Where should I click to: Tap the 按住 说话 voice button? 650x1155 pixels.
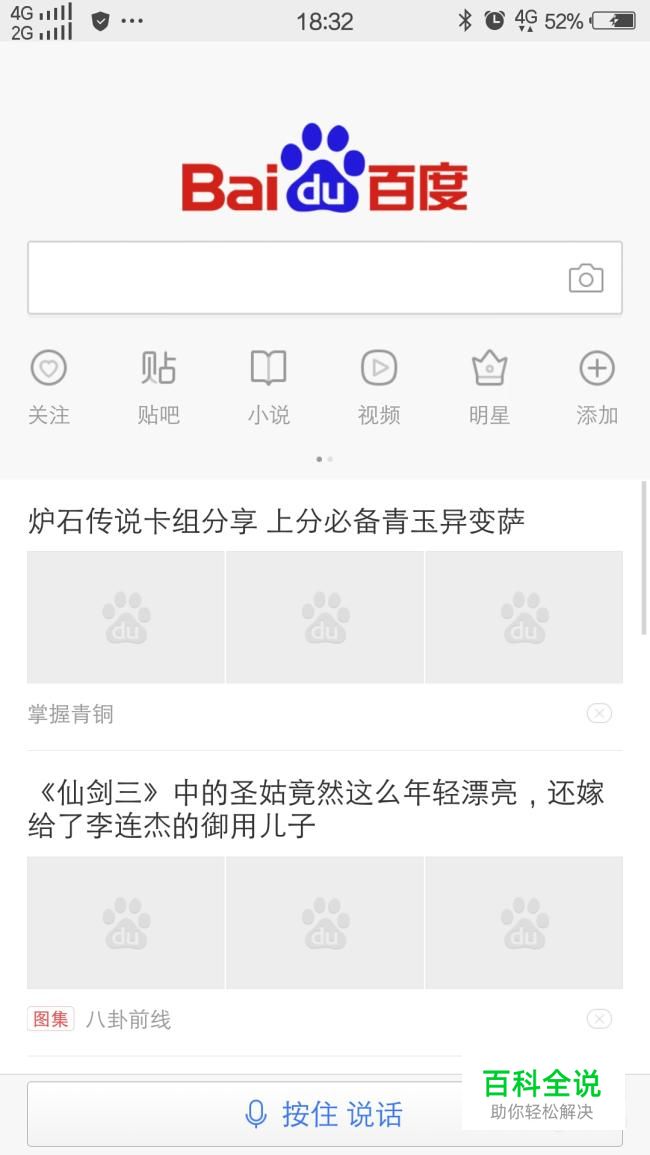click(324, 1114)
